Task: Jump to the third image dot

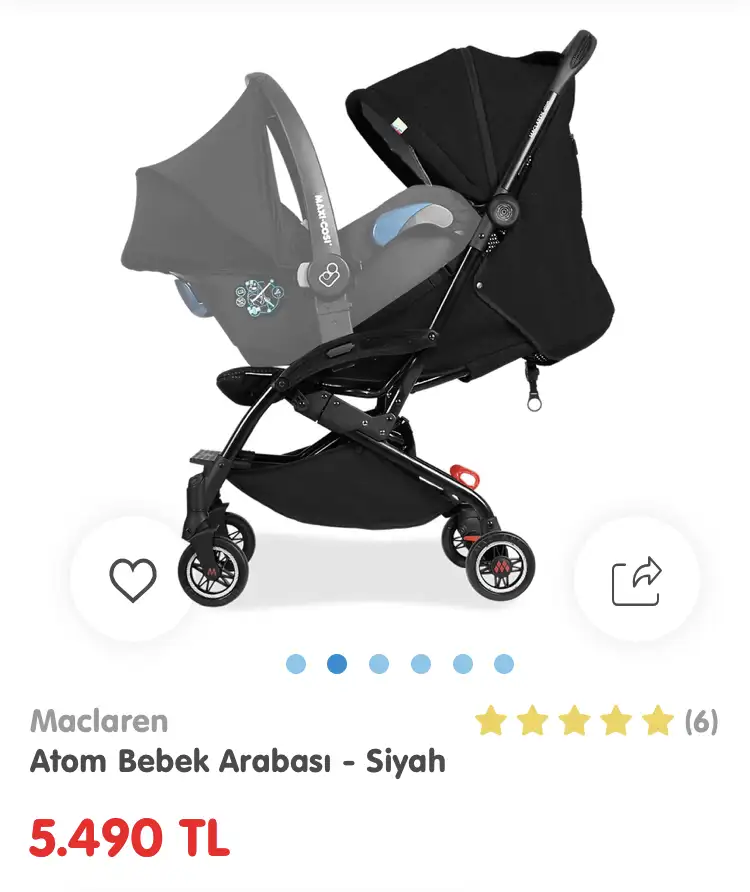Action: point(378,664)
